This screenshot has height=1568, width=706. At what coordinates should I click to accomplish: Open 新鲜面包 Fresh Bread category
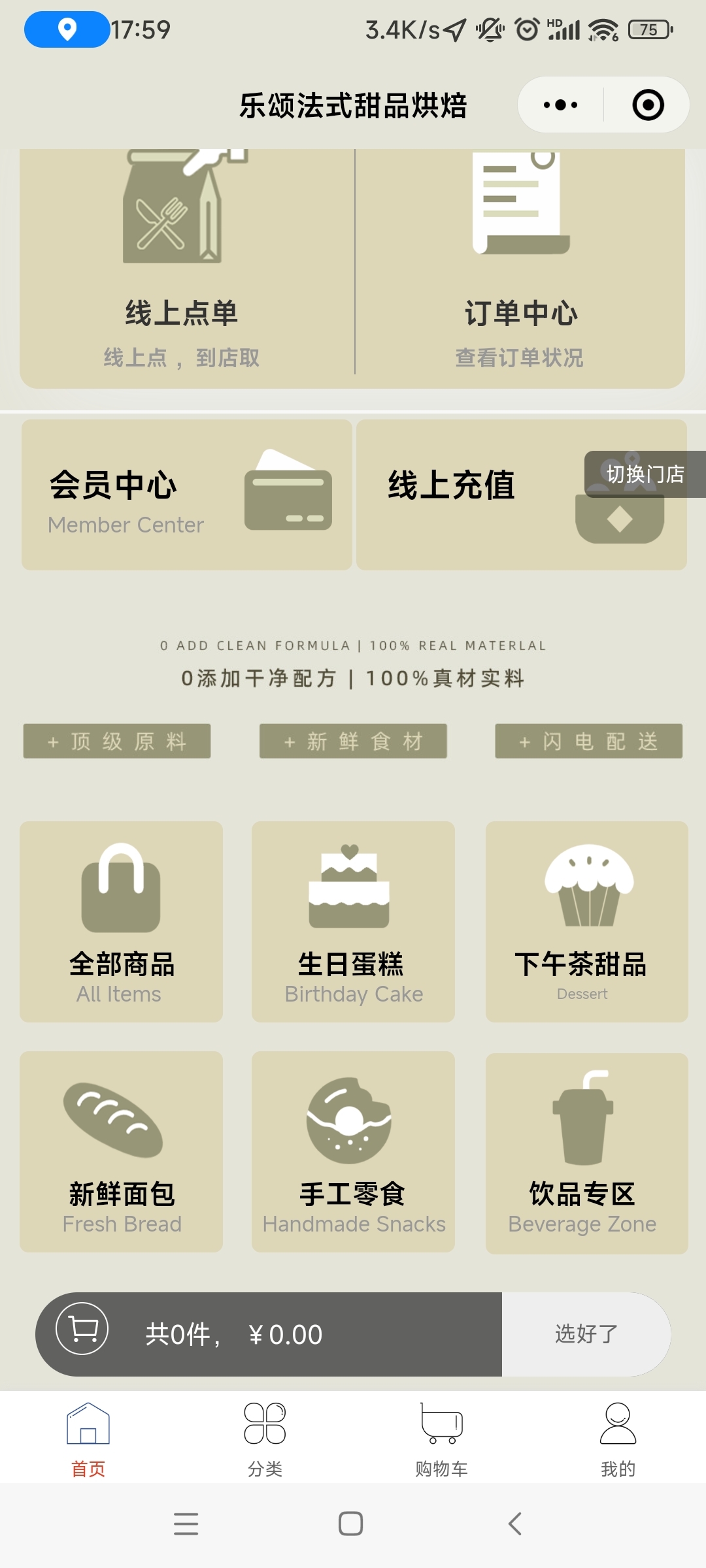pyautogui.click(x=121, y=1151)
